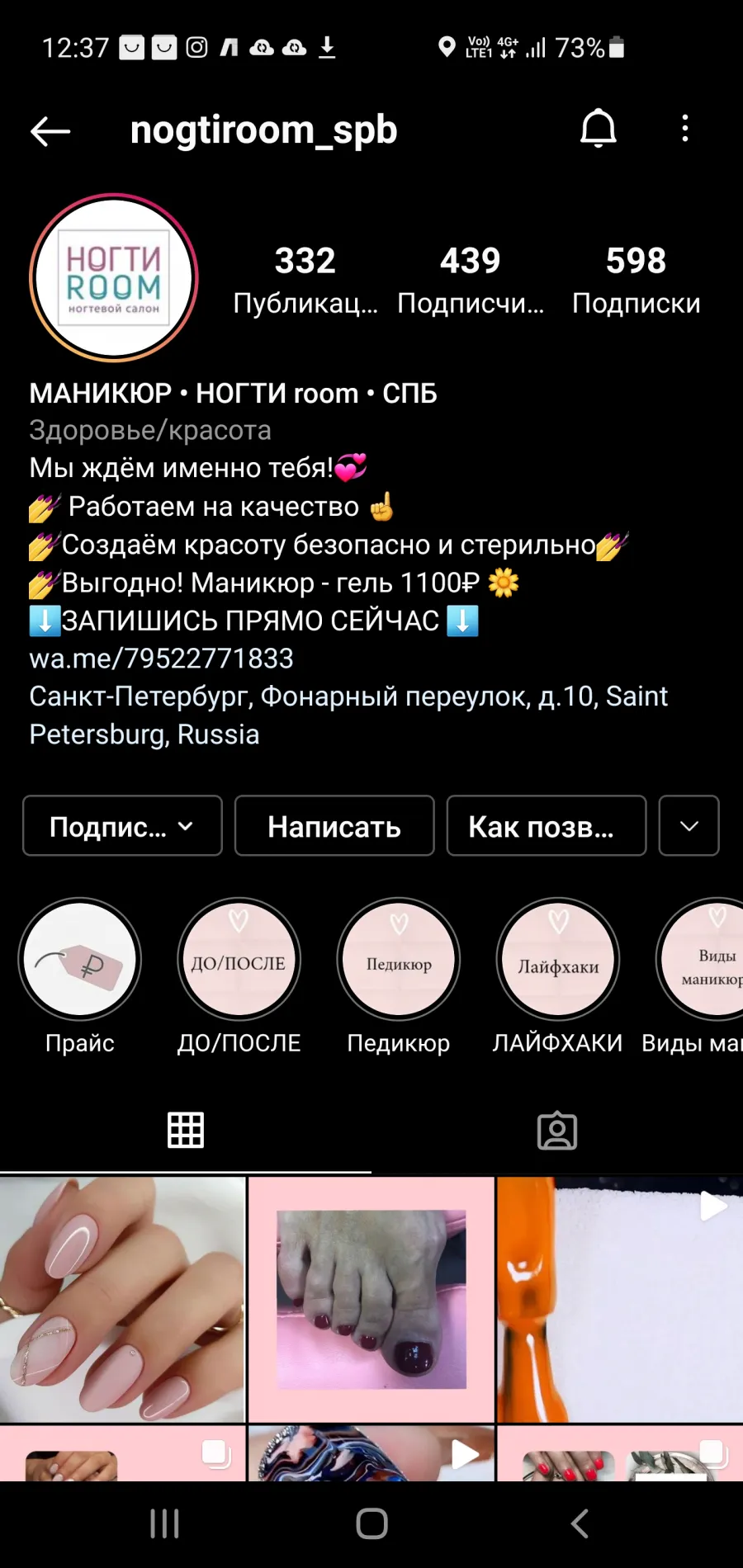Open the 439 Подписчи... followers list
The height and width of the screenshot is (1568, 743).
click(x=471, y=281)
